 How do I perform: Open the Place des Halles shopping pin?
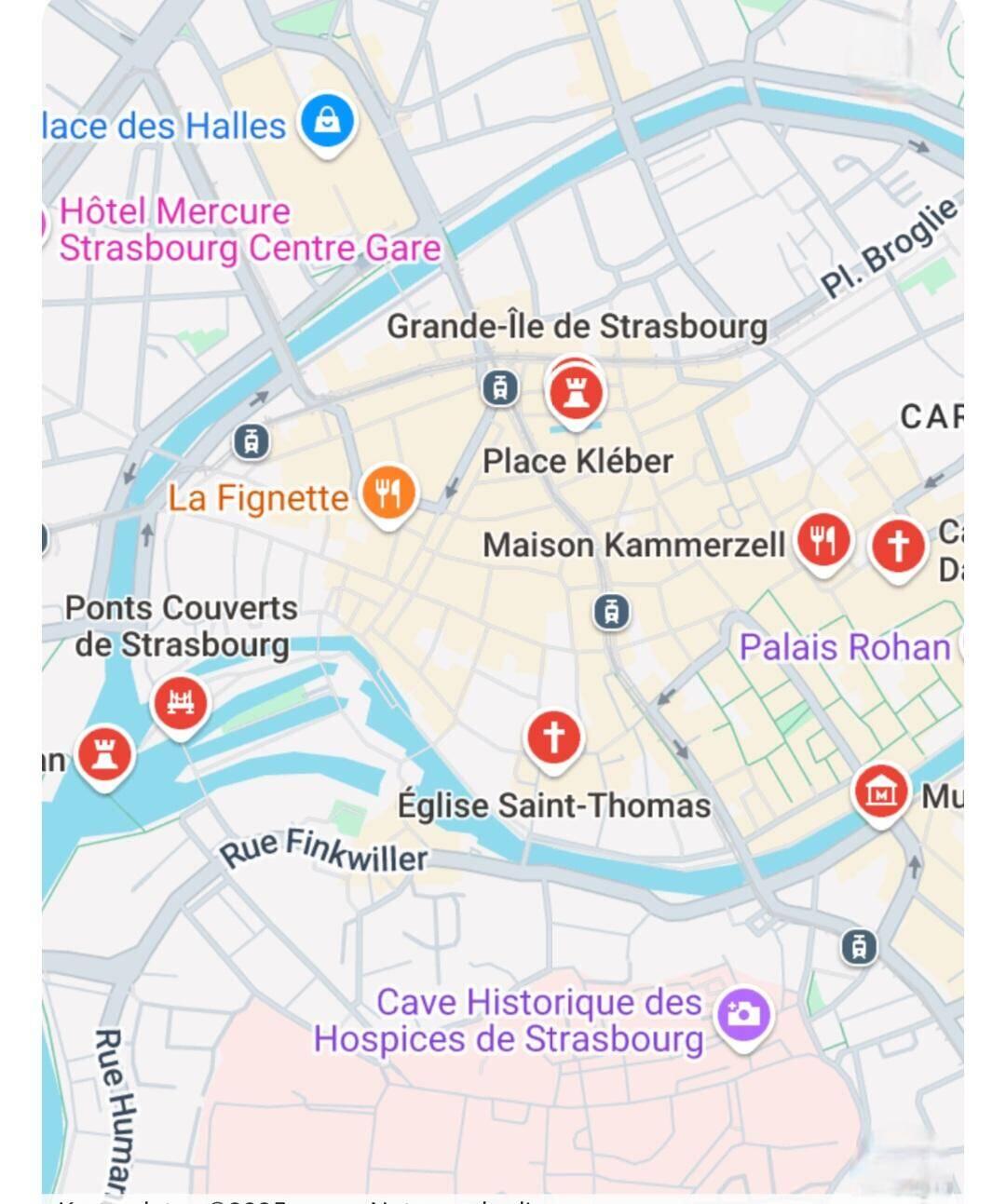coord(327,122)
